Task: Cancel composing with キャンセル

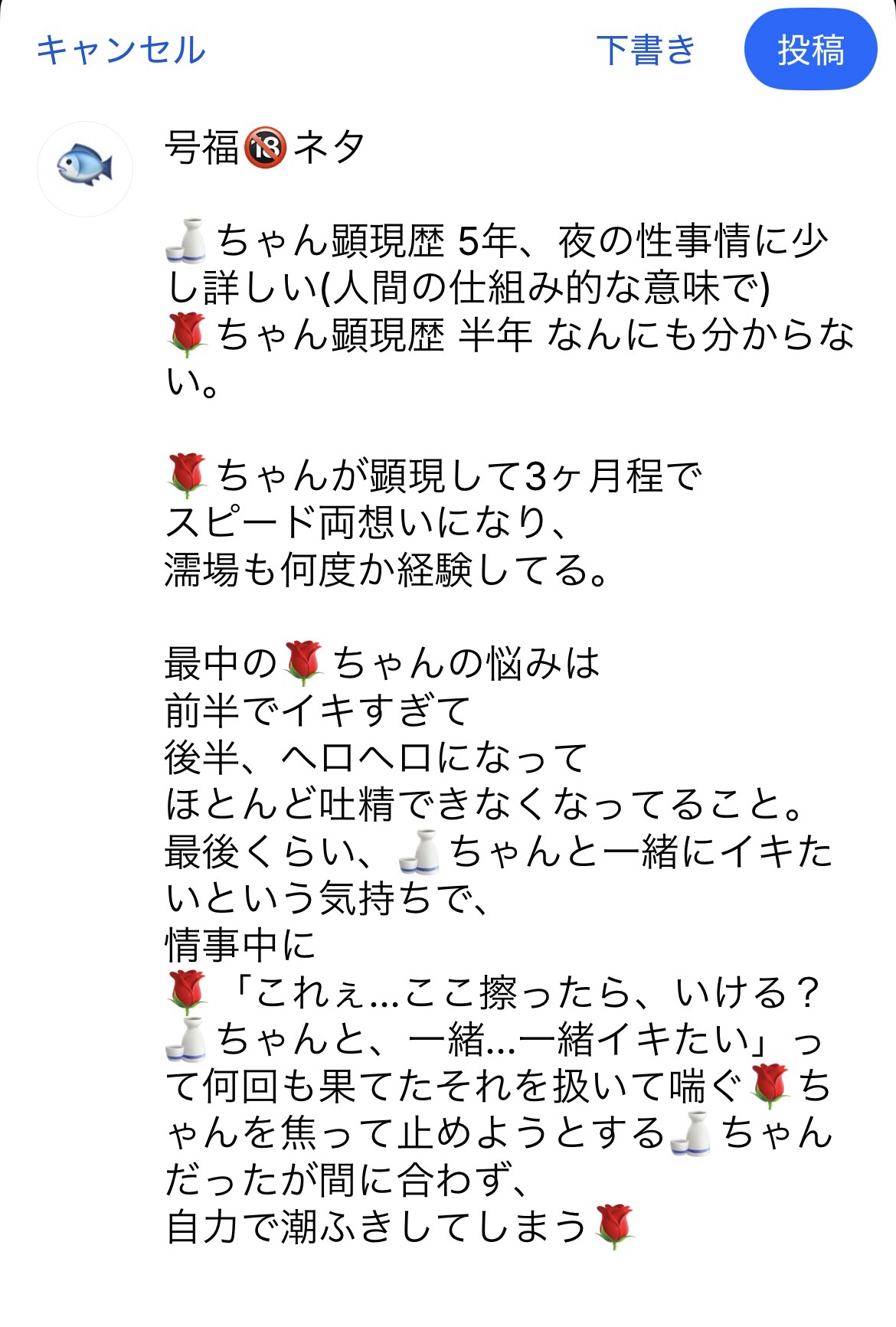Action: [x=121, y=51]
